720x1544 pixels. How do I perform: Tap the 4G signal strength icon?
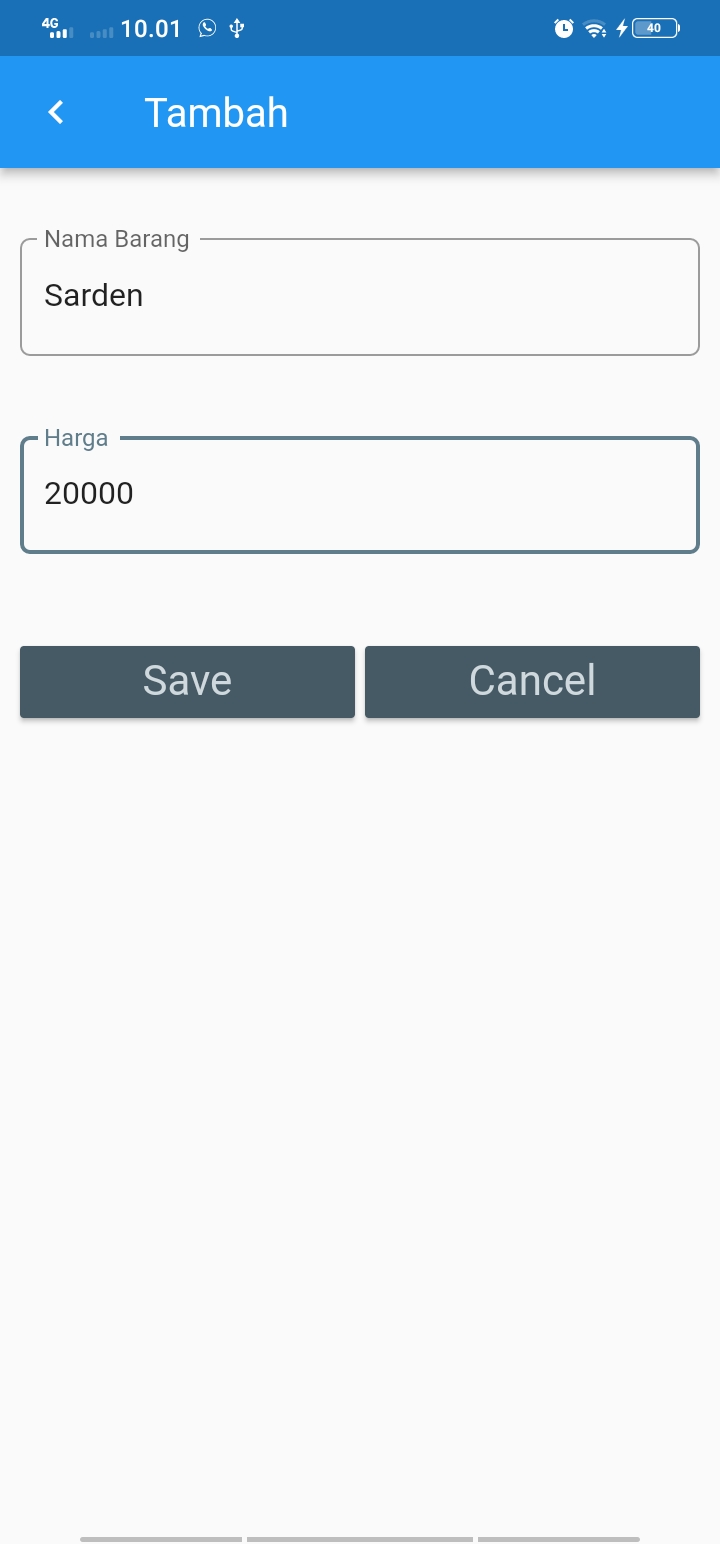pyautogui.click(x=55, y=28)
